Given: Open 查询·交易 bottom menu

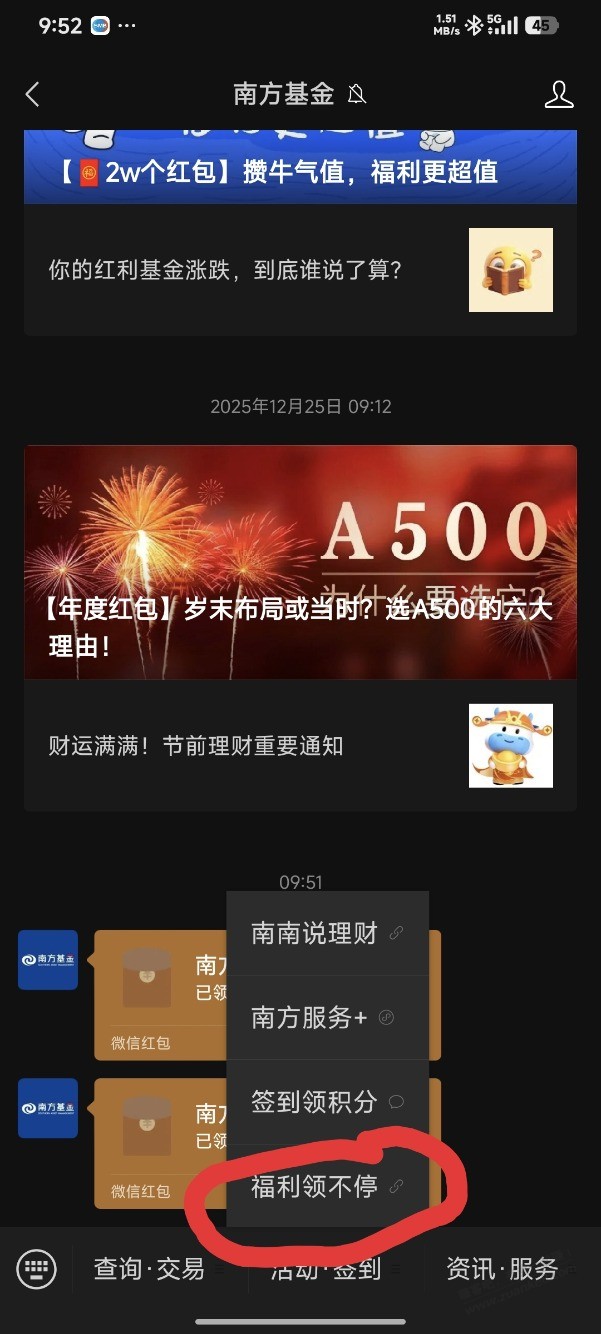Looking at the screenshot, I should click(150, 1270).
